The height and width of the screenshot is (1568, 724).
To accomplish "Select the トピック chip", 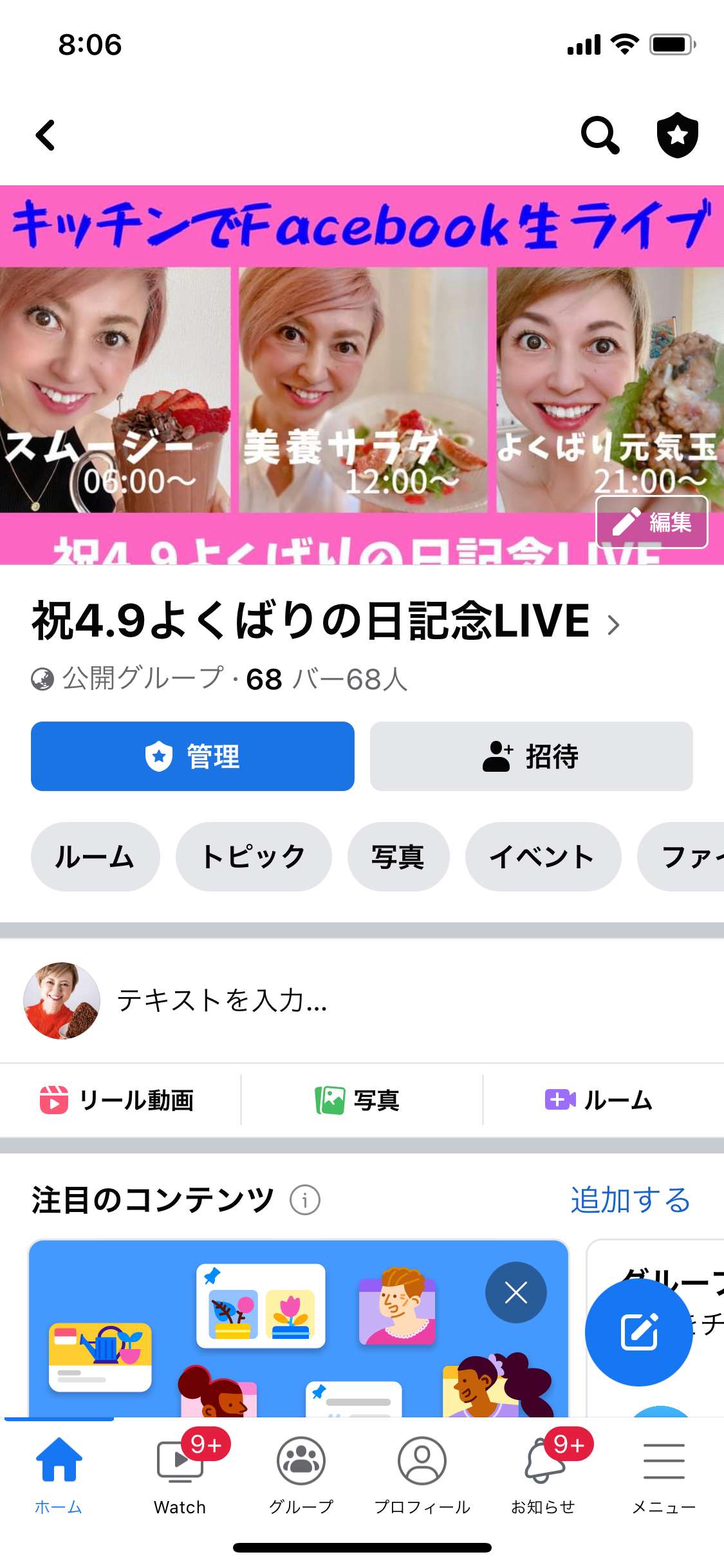I will click(x=254, y=857).
